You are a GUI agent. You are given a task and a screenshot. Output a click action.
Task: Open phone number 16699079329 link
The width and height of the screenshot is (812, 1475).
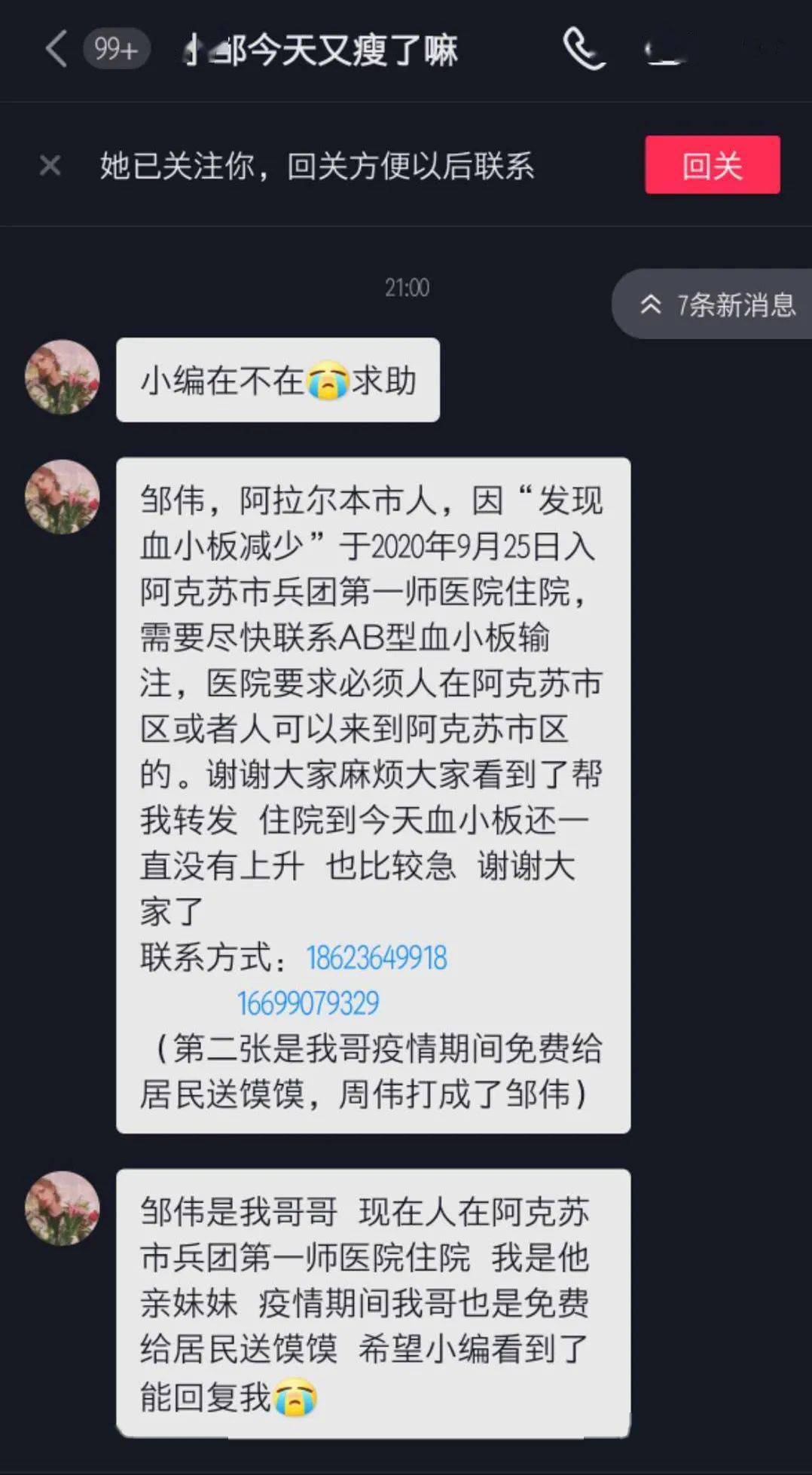[x=308, y=1003]
